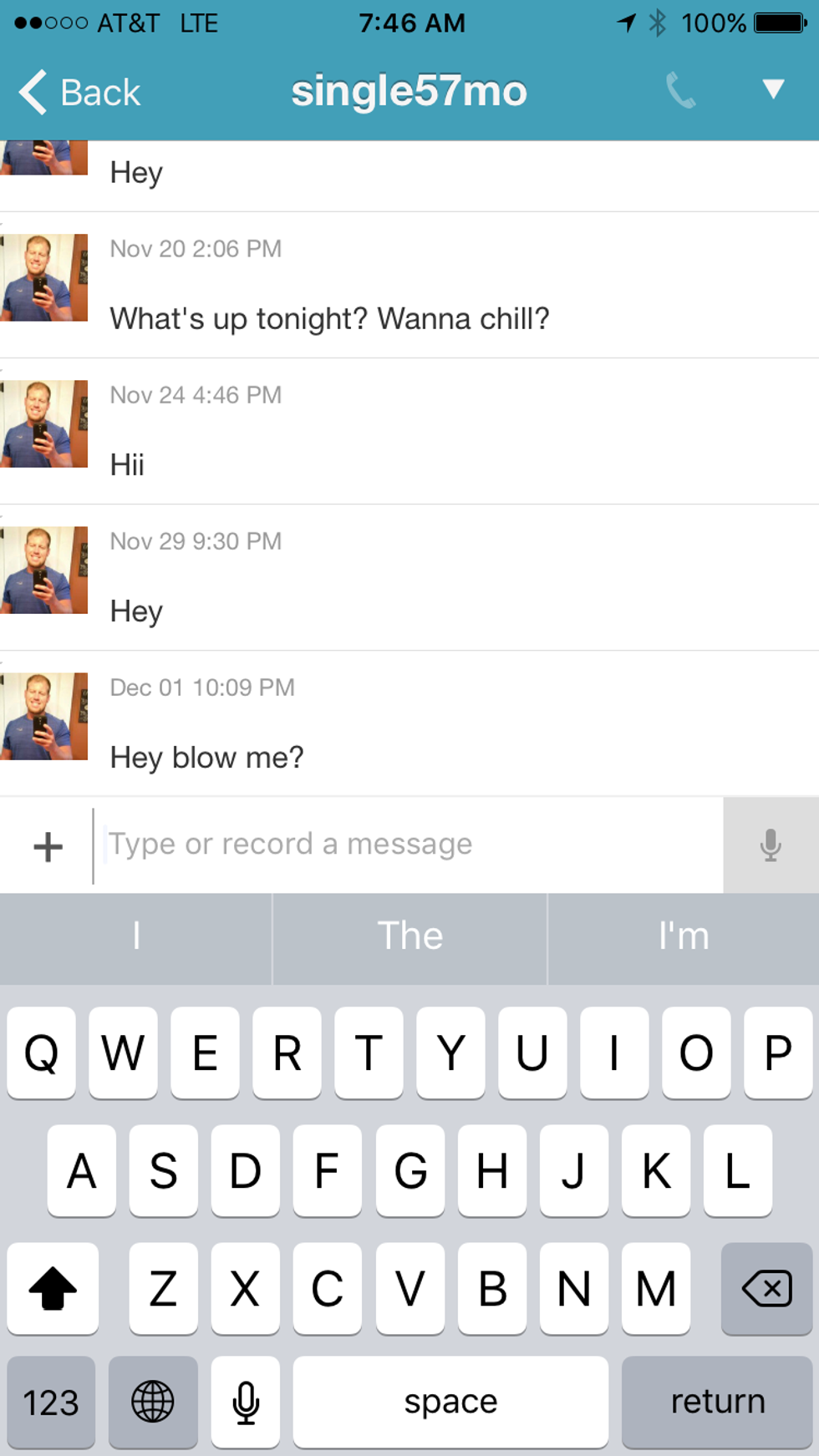This screenshot has height=1456, width=819.
Task: Change keyboard language with globe key
Action: (153, 1402)
